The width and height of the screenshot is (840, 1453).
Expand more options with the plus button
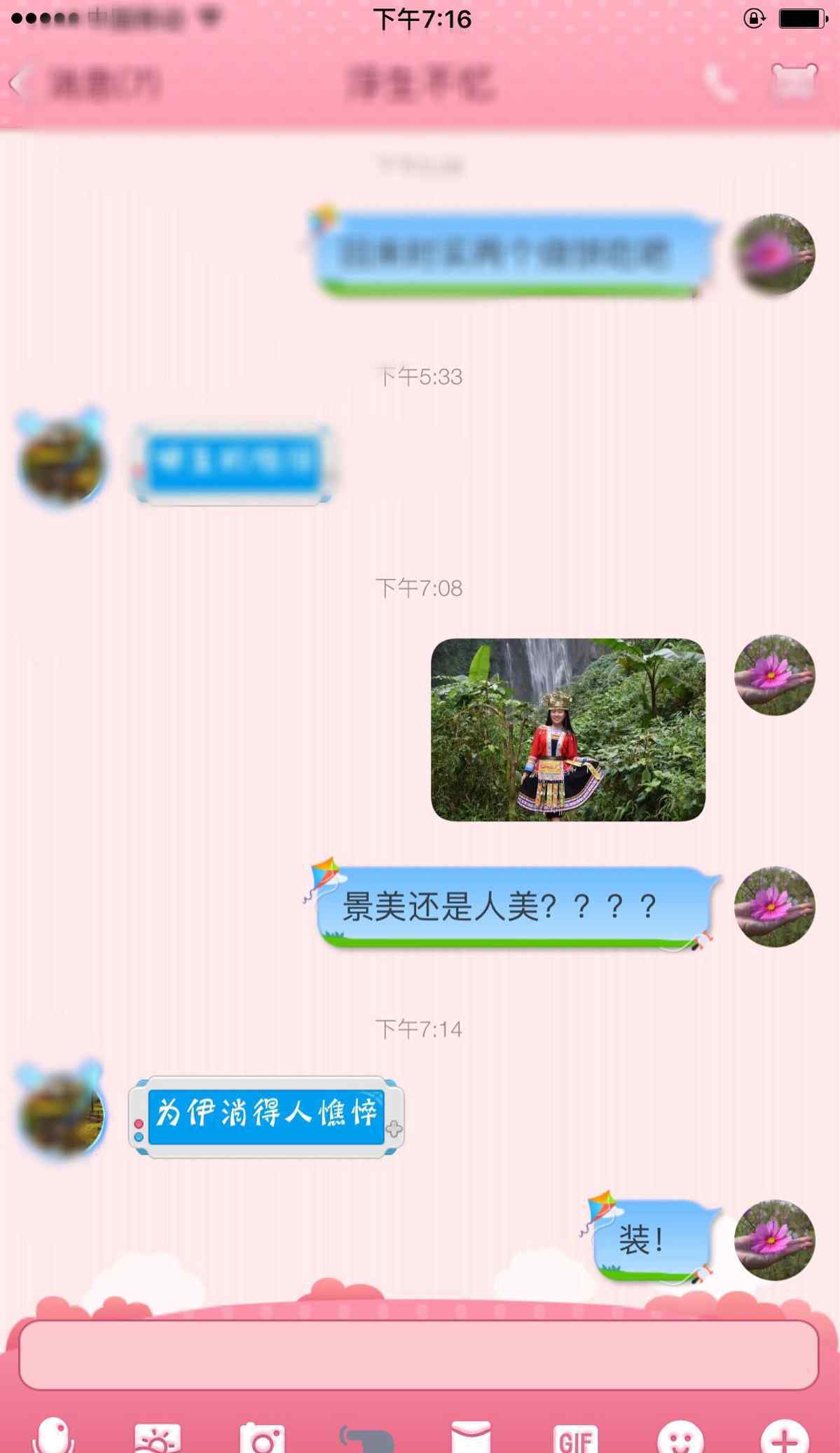click(785, 1437)
